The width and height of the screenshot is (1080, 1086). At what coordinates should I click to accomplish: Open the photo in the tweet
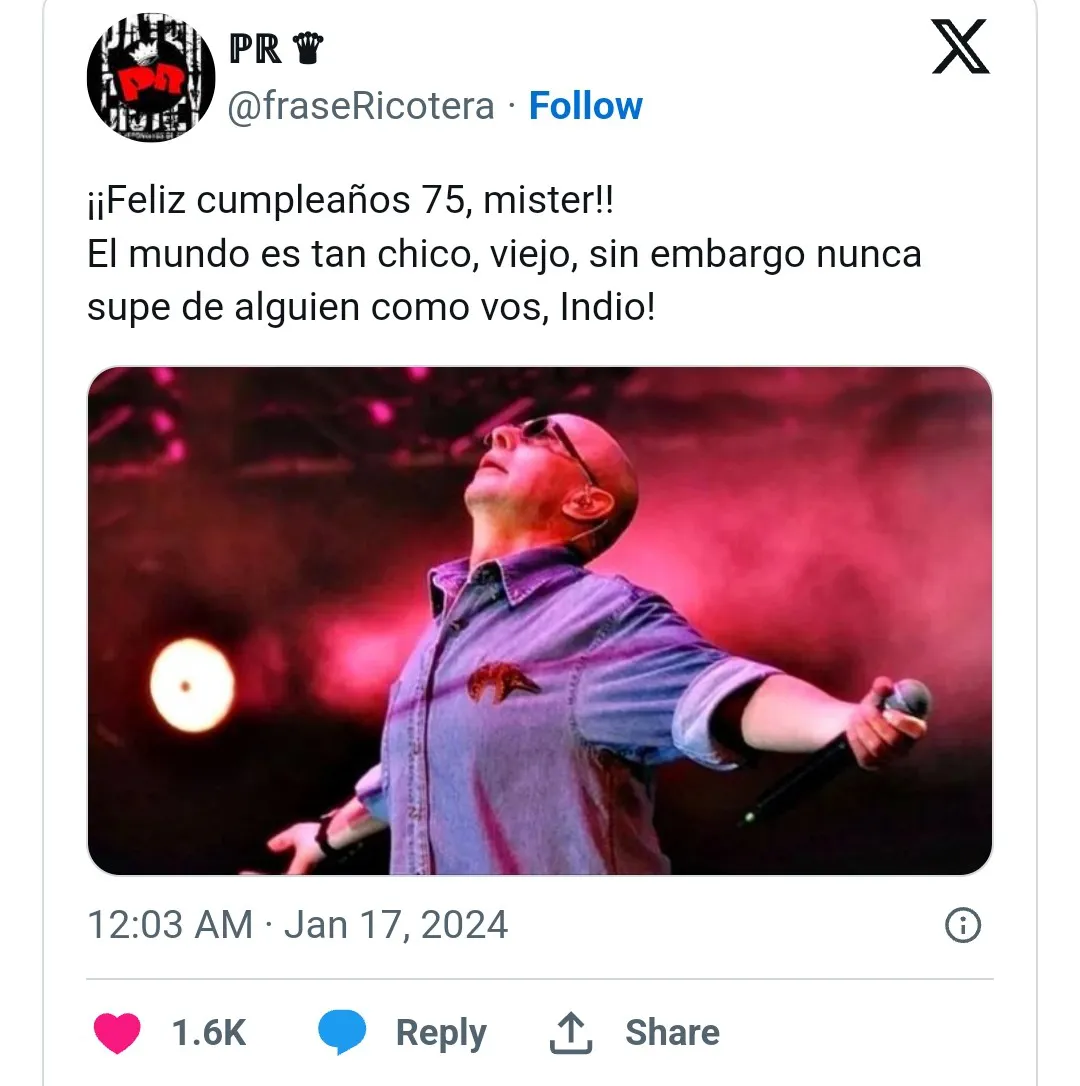tap(540, 620)
